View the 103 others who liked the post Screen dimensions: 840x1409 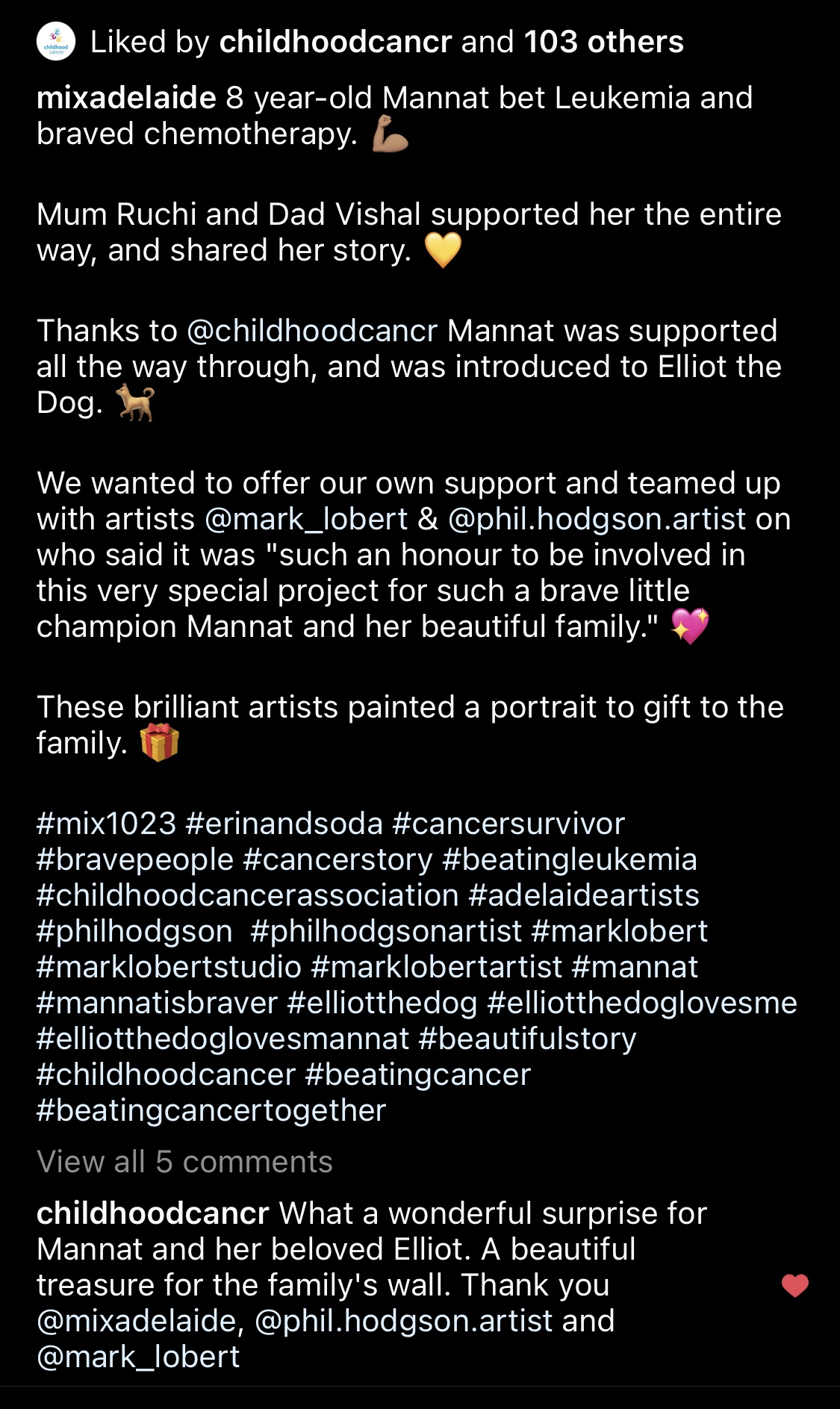tap(603, 42)
